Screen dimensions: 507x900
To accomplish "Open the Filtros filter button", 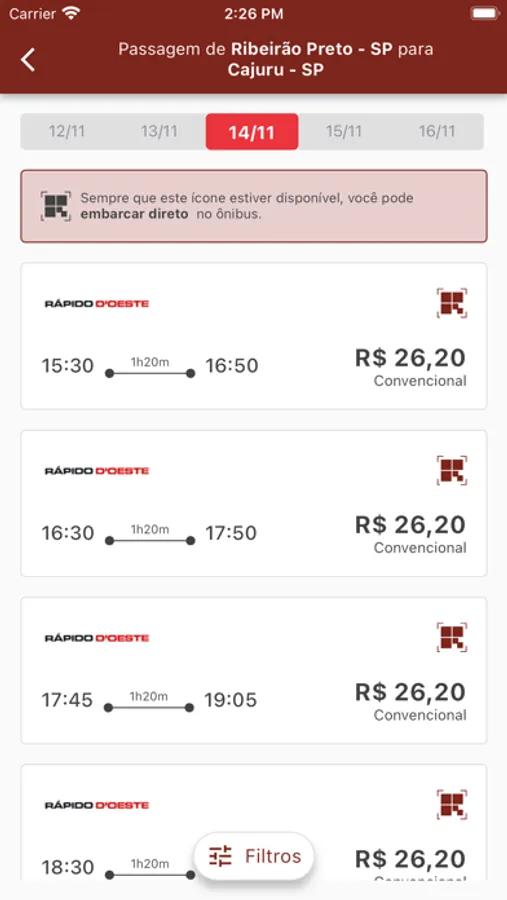I will (254, 856).
